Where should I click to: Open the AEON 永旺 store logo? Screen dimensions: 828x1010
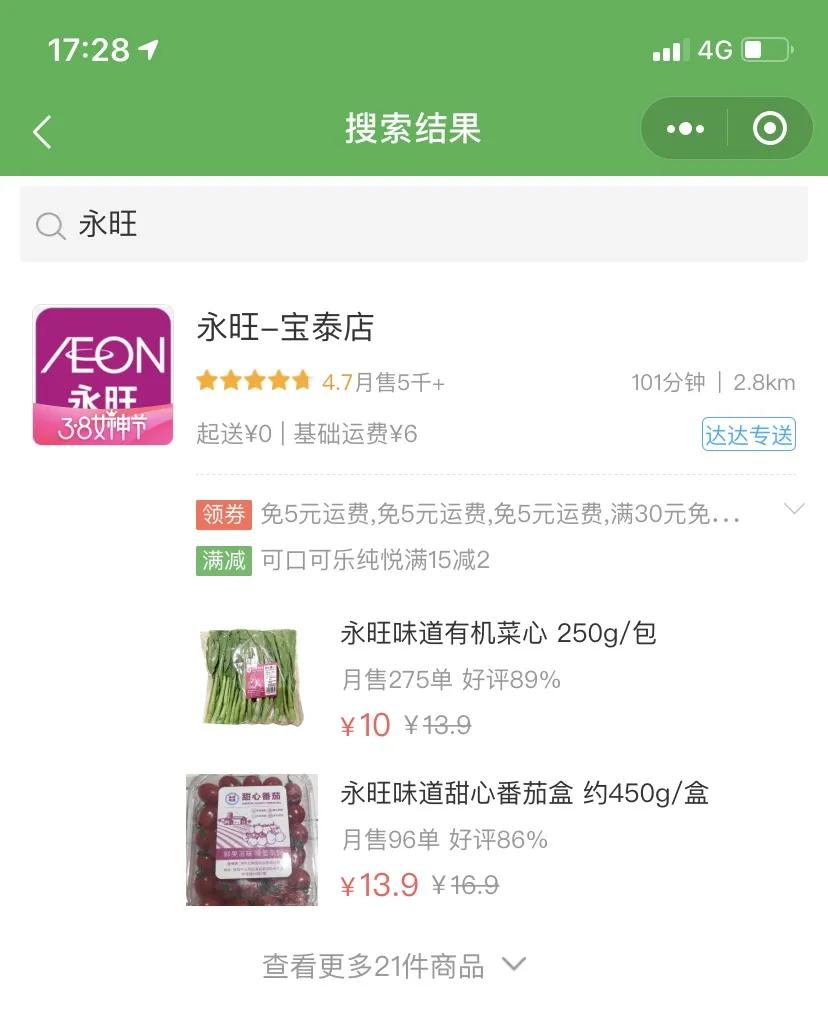(102, 374)
